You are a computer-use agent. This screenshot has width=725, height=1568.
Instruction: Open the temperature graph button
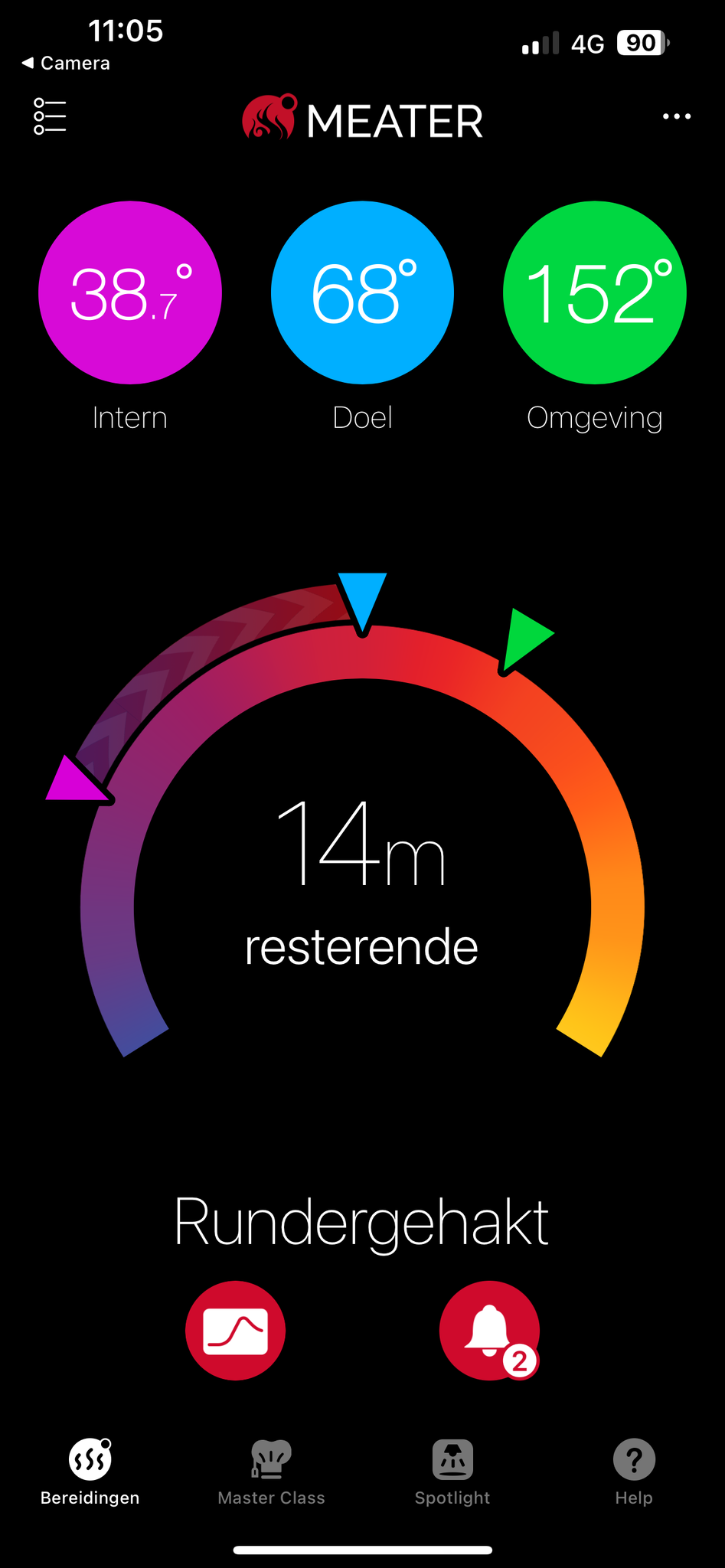pos(235,1331)
